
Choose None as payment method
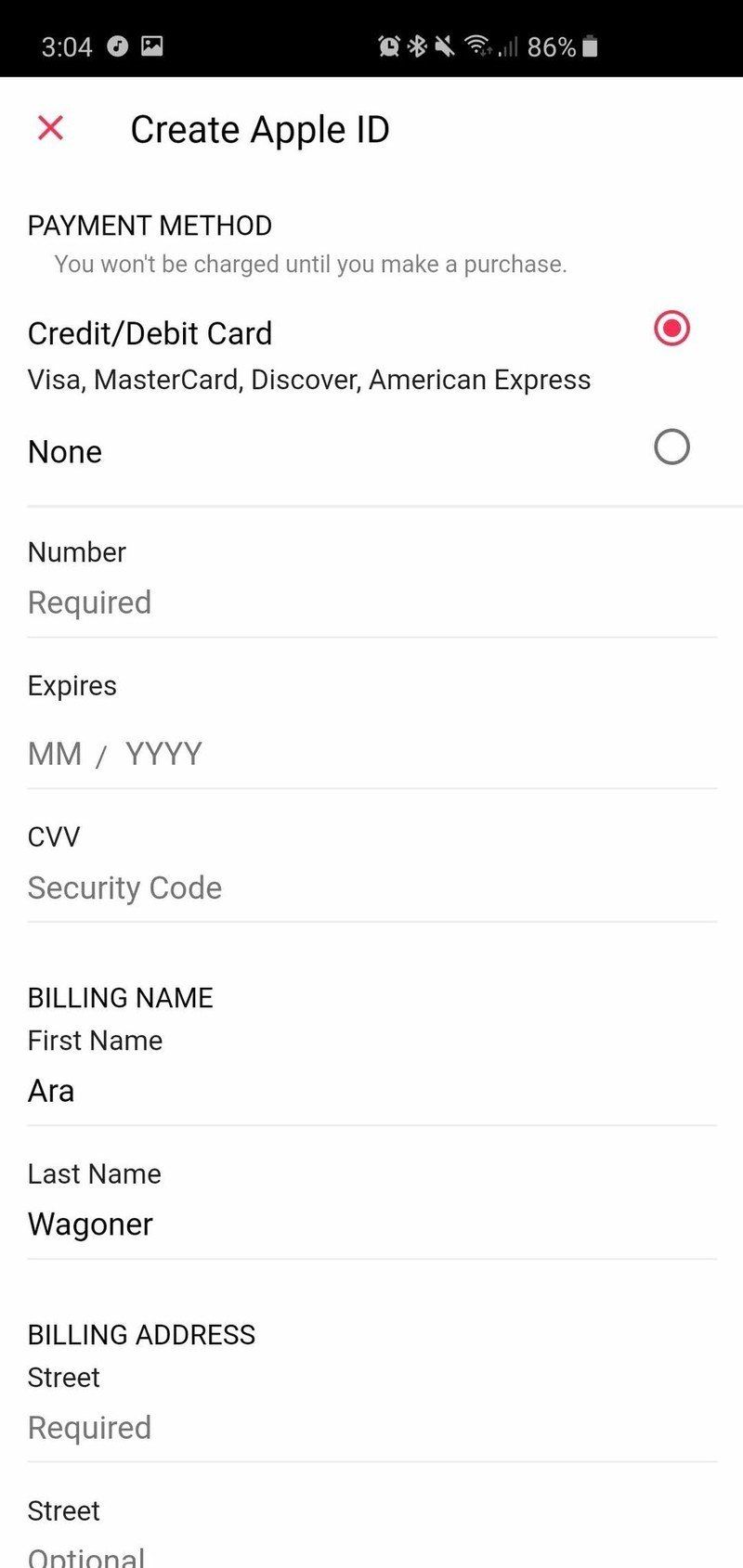pos(671,447)
